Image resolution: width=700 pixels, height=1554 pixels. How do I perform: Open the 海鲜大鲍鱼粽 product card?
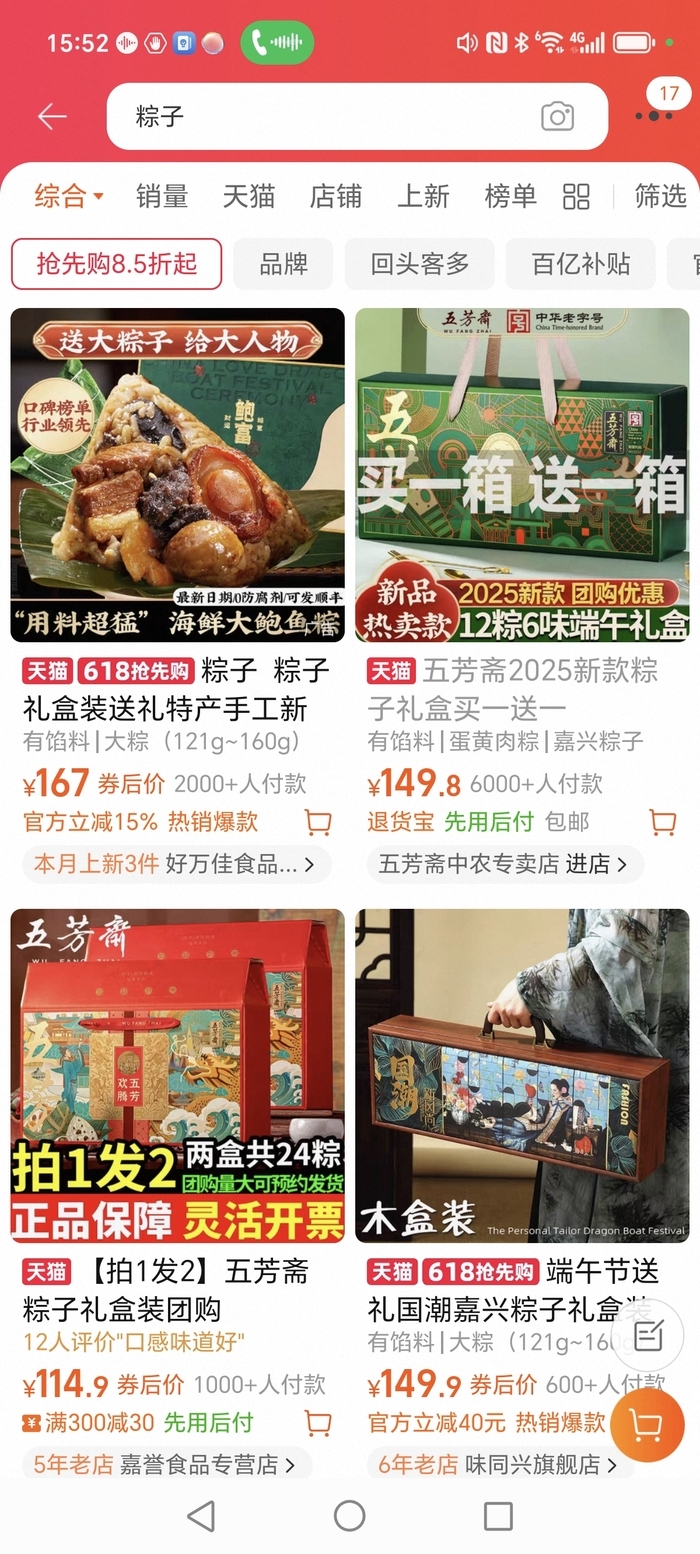178,475
